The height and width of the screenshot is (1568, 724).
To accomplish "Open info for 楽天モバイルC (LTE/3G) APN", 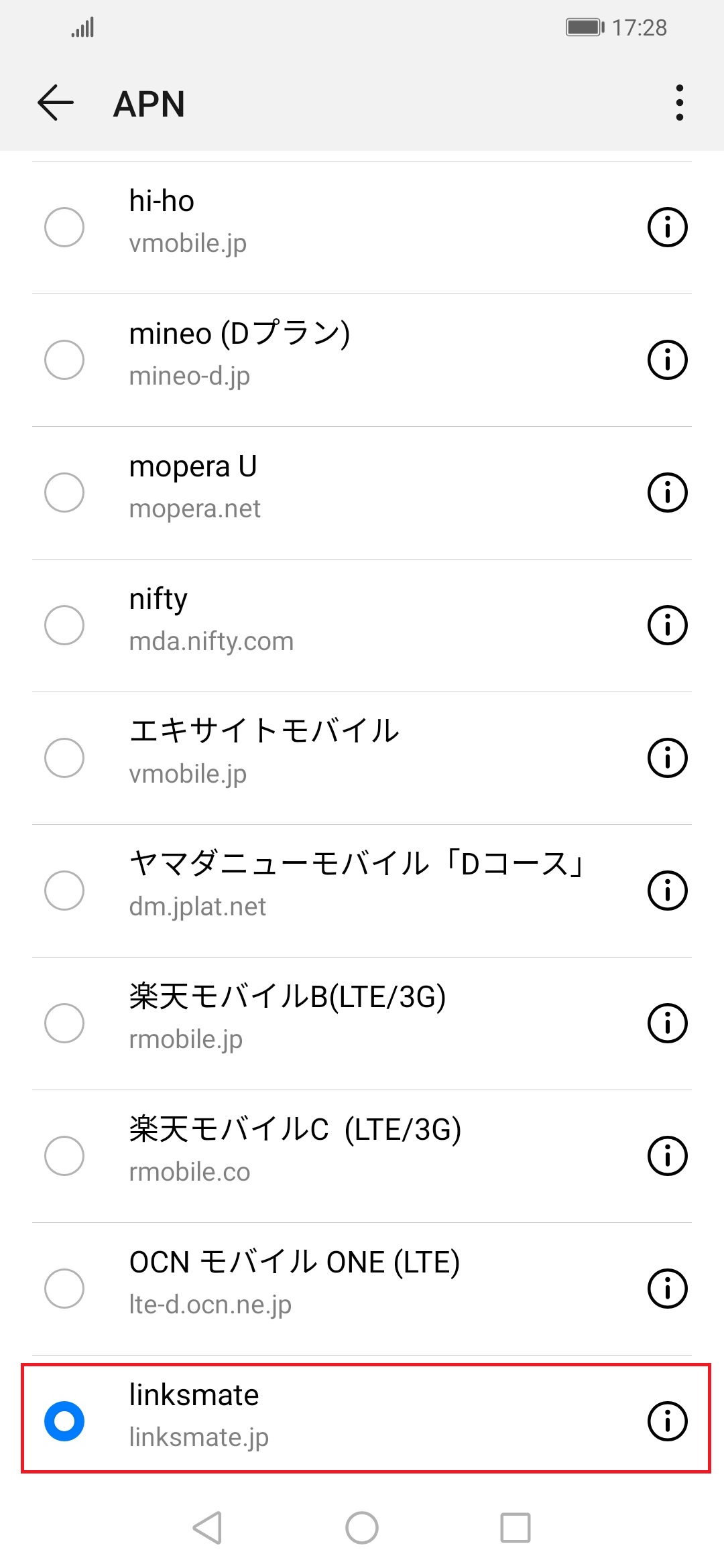I will [x=667, y=1155].
